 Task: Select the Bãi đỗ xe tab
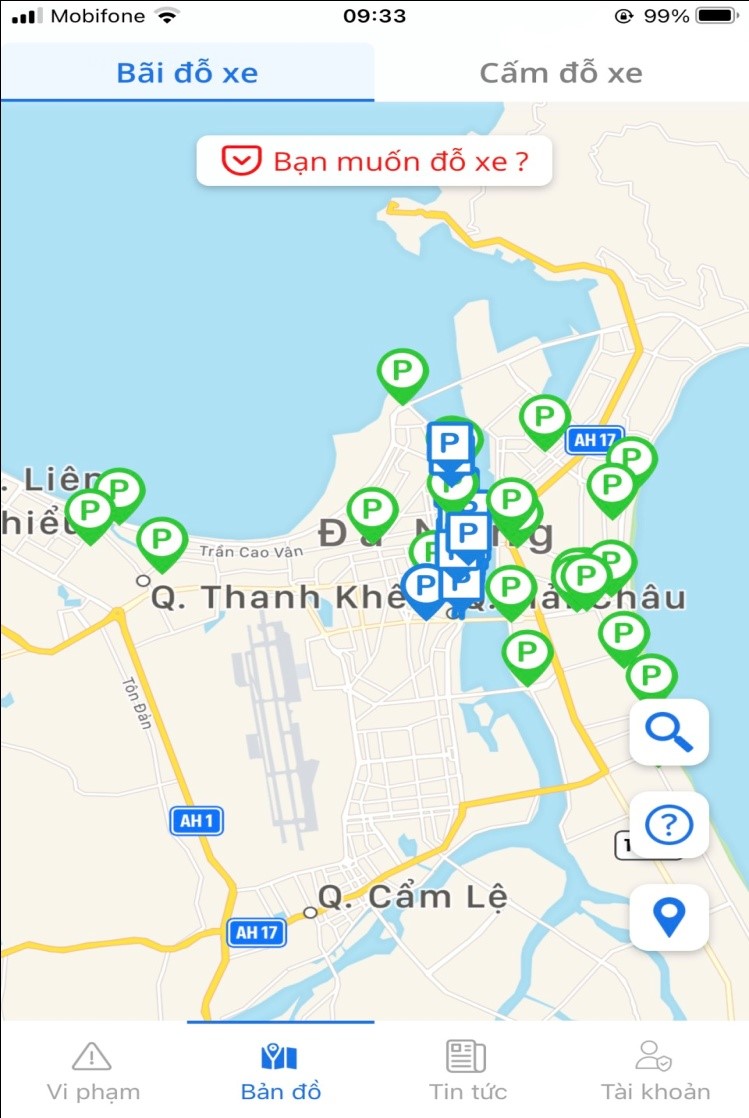pyautogui.click(x=187, y=73)
